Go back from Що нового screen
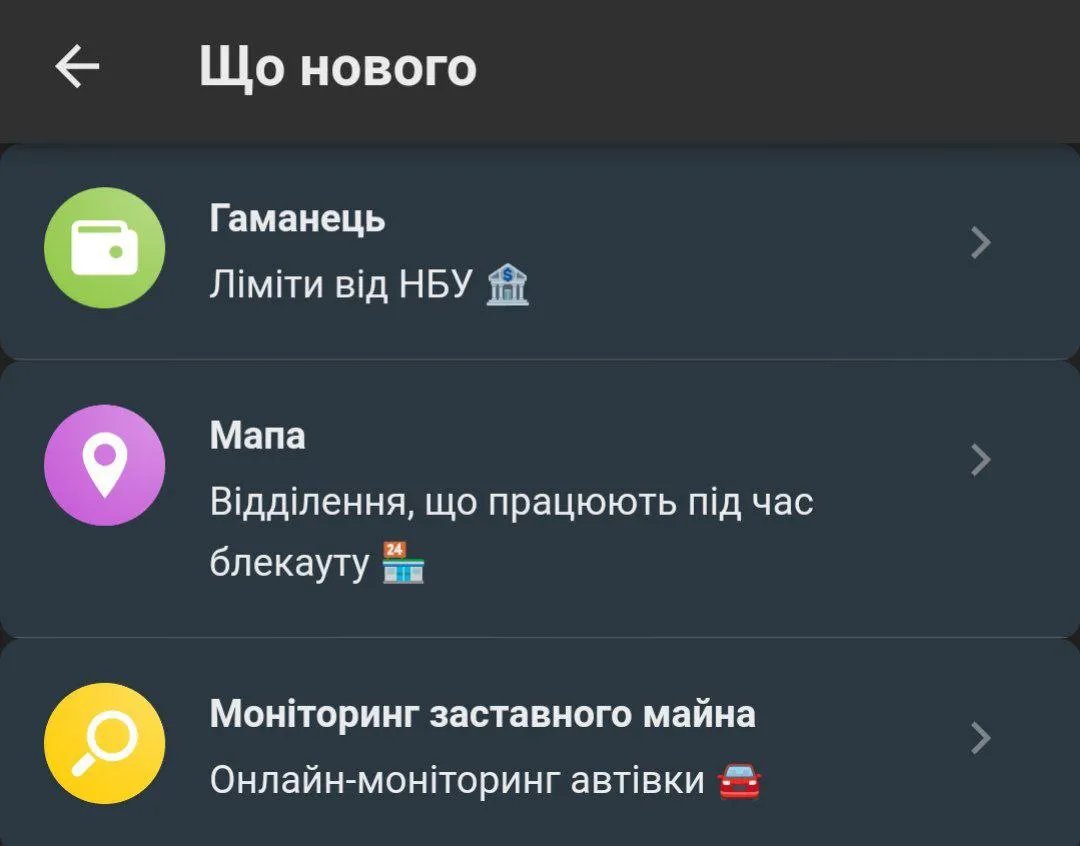Image resolution: width=1080 pixels, height=846 pixels. 77,67
